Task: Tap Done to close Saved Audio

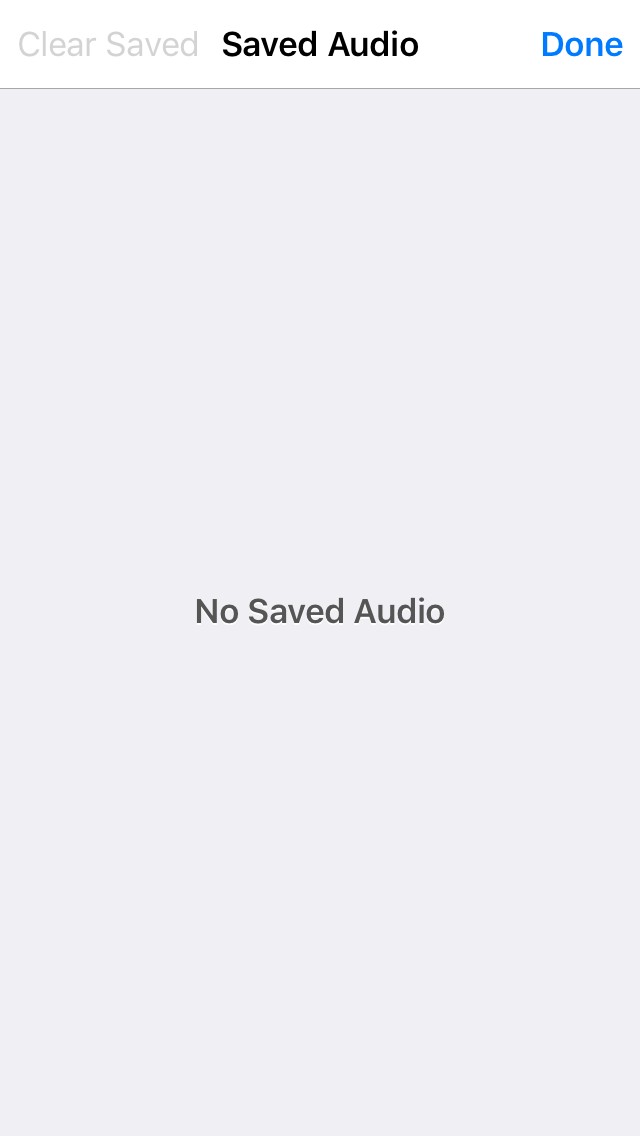Action: coord(581,45)
